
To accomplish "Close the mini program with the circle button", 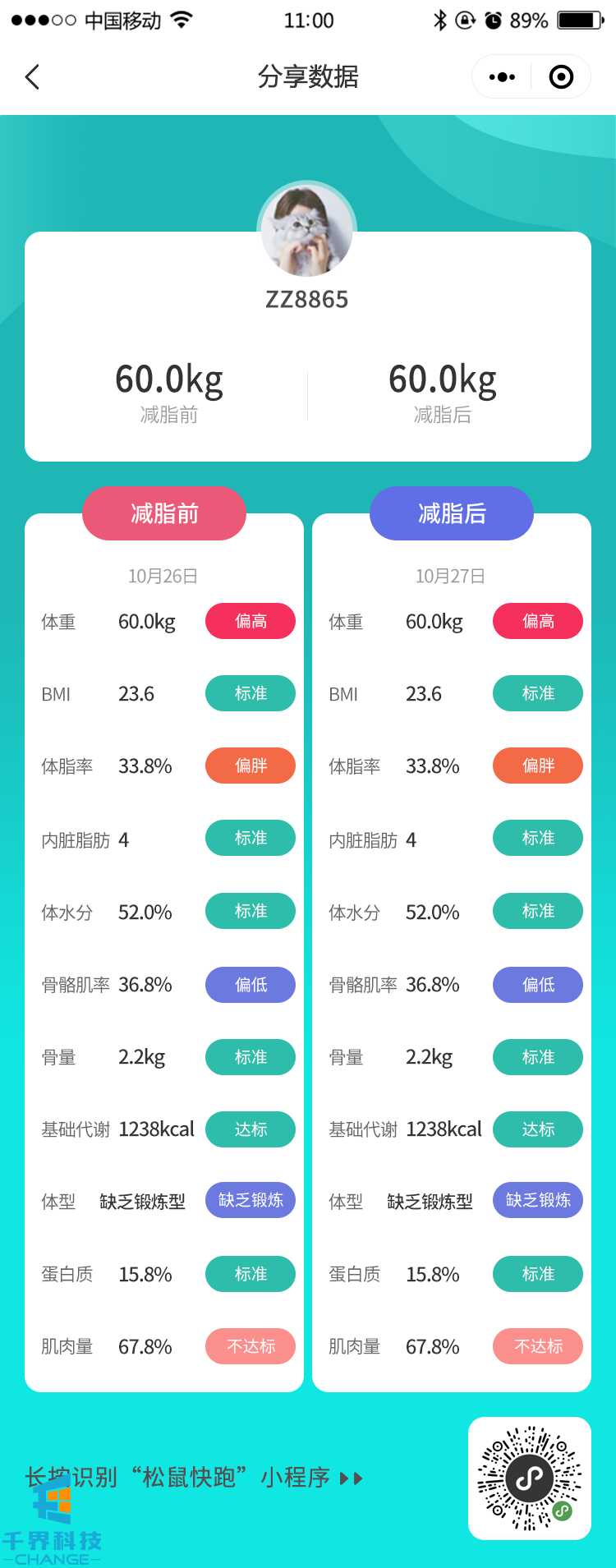I will point(561,77).
